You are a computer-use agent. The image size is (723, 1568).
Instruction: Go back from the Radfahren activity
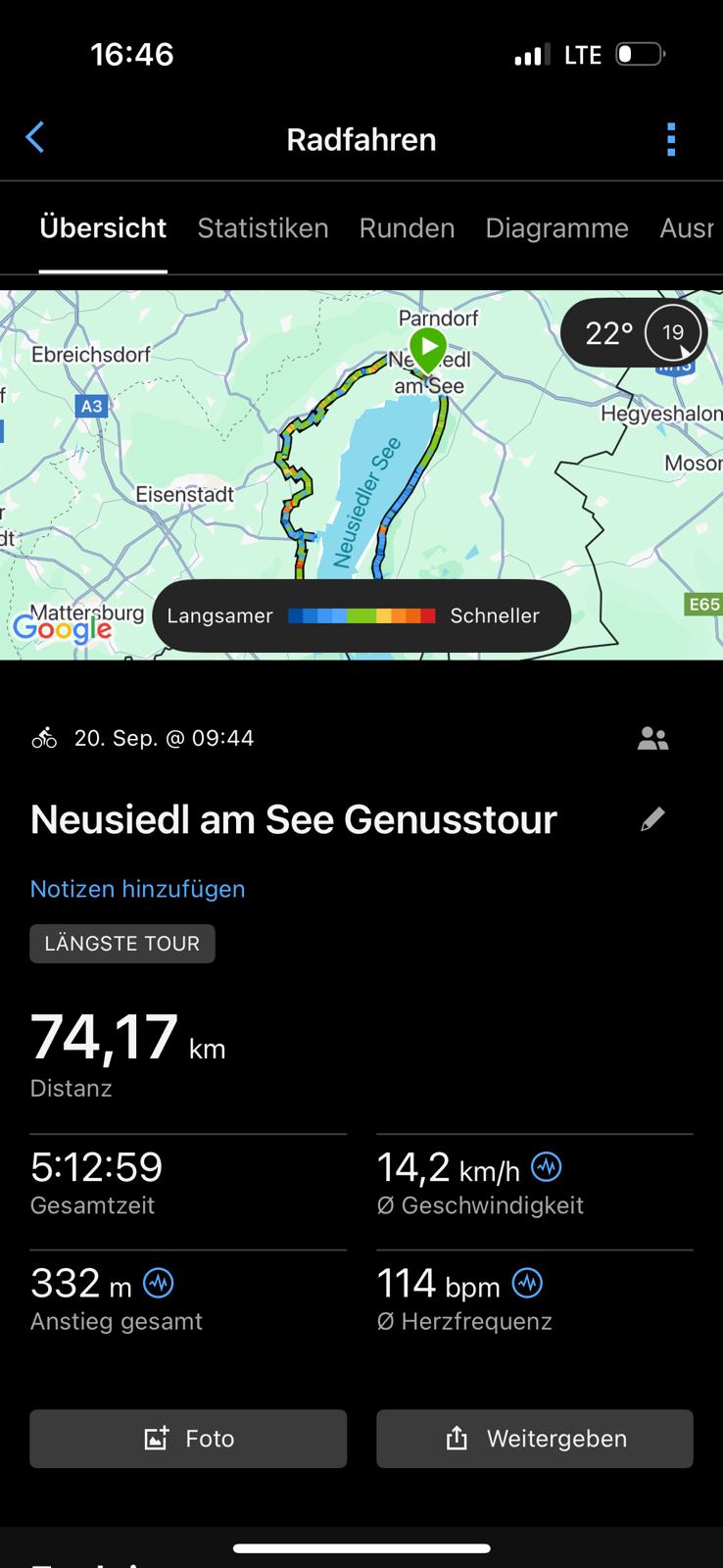pos(35,138)
